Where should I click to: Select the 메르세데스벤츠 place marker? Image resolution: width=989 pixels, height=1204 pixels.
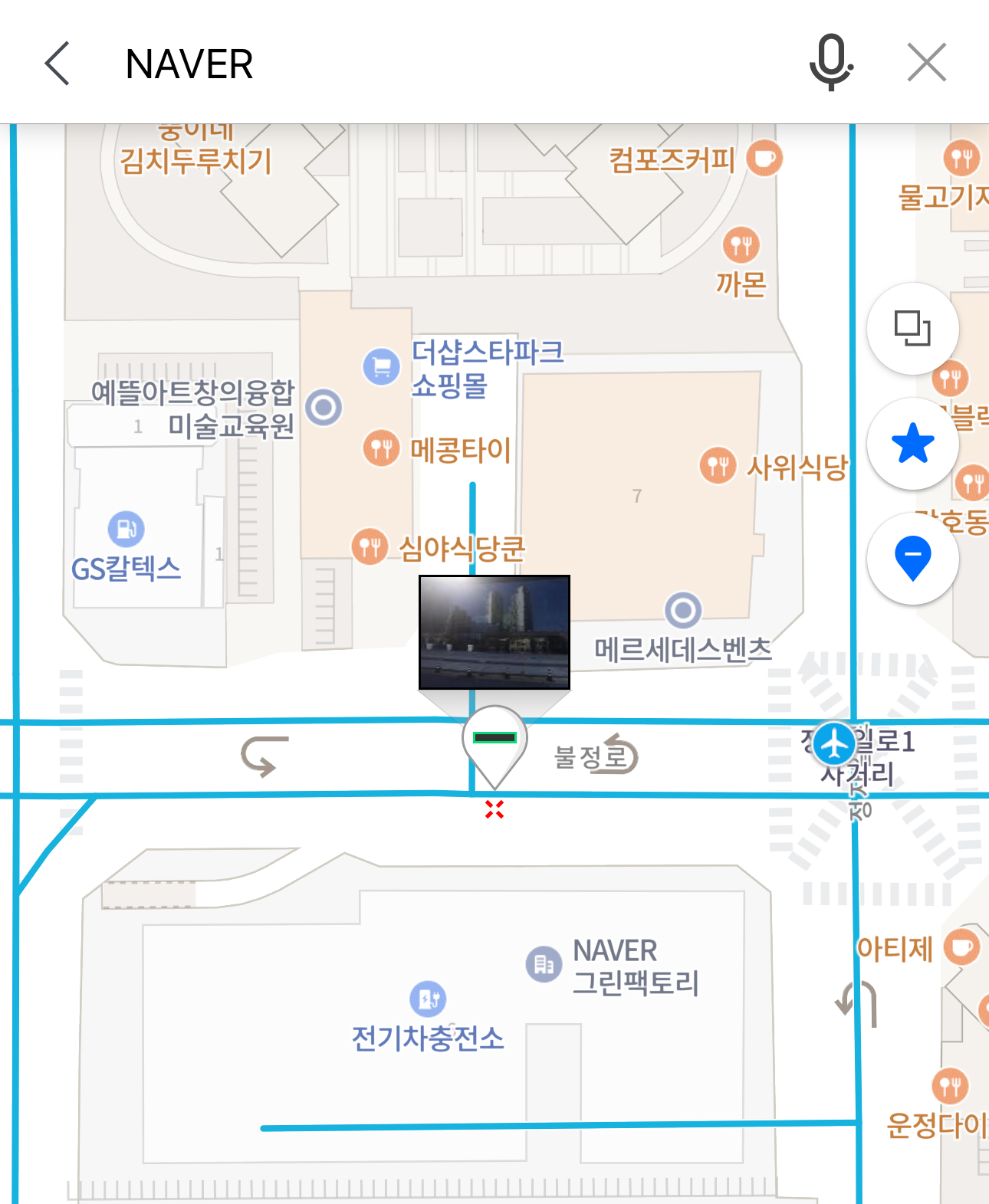682,611
